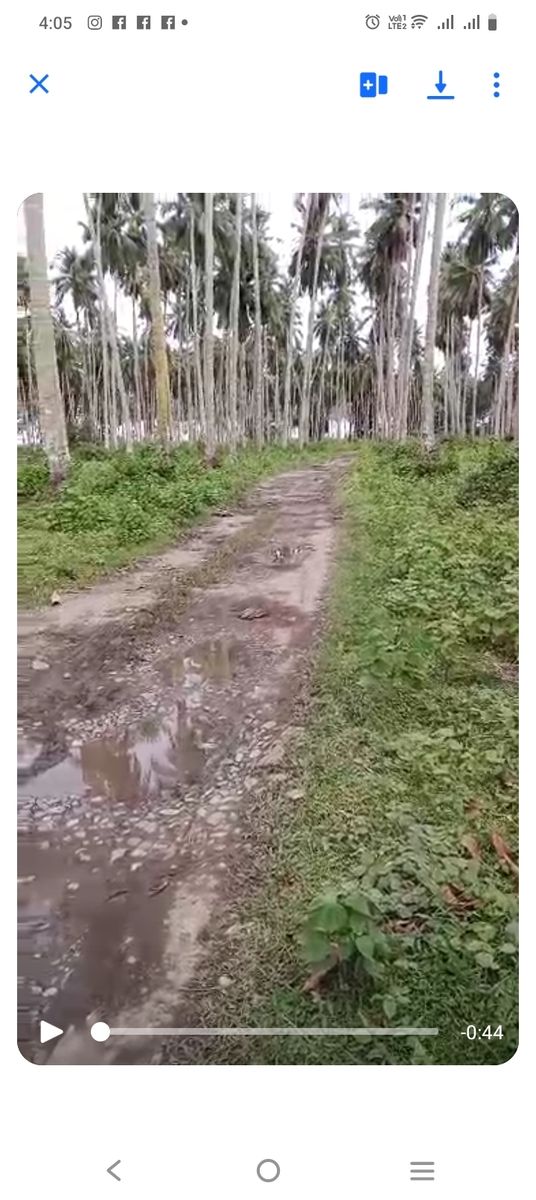This screenshot has width=536, height=1200.
Task: Play the video
Action: click(x=51, y=1032)
